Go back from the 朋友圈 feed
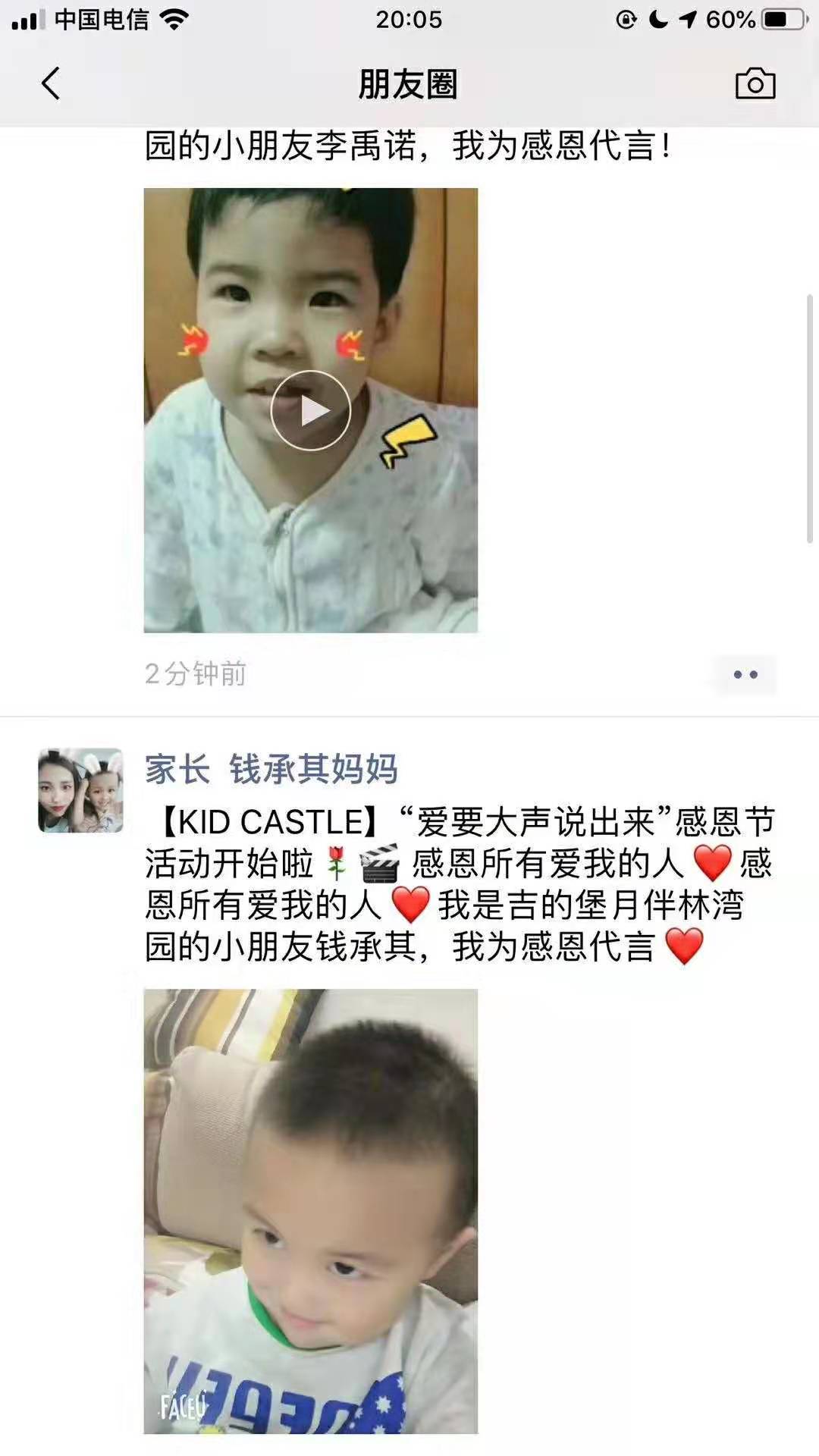 click(x=51, y=83)
